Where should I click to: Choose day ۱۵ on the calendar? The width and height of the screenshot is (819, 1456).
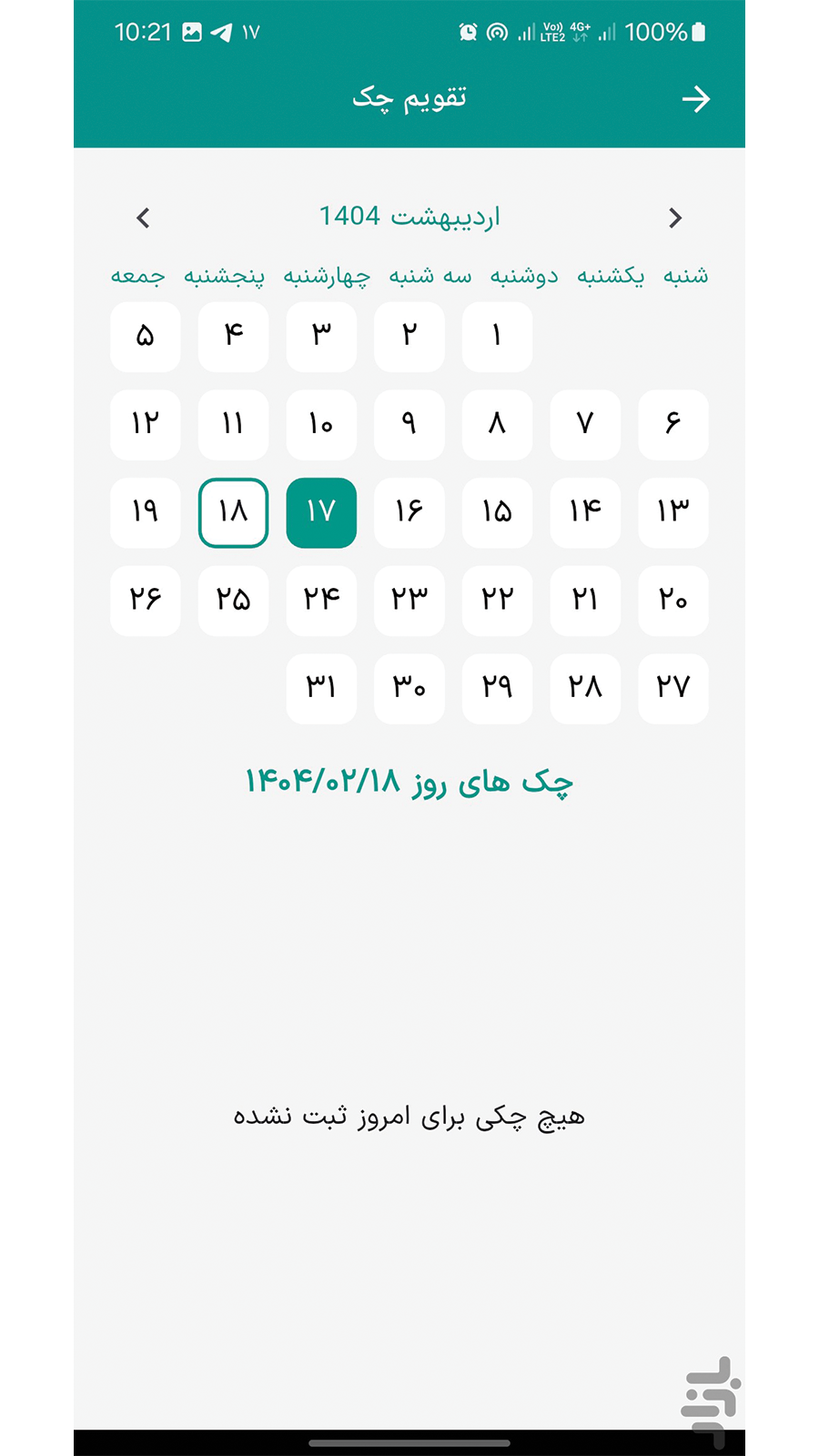497,512
